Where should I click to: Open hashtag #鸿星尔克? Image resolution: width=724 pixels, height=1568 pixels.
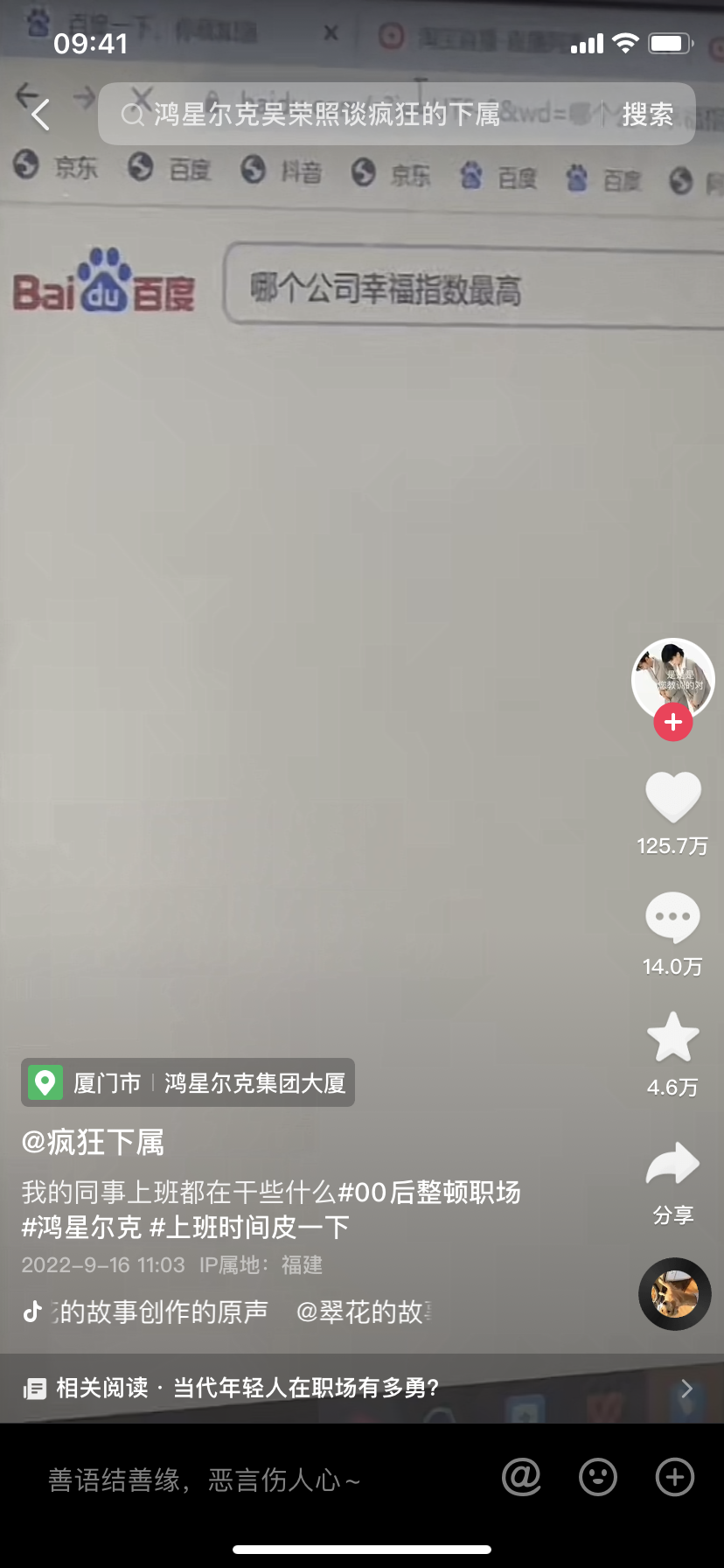tap(81, 1227)
